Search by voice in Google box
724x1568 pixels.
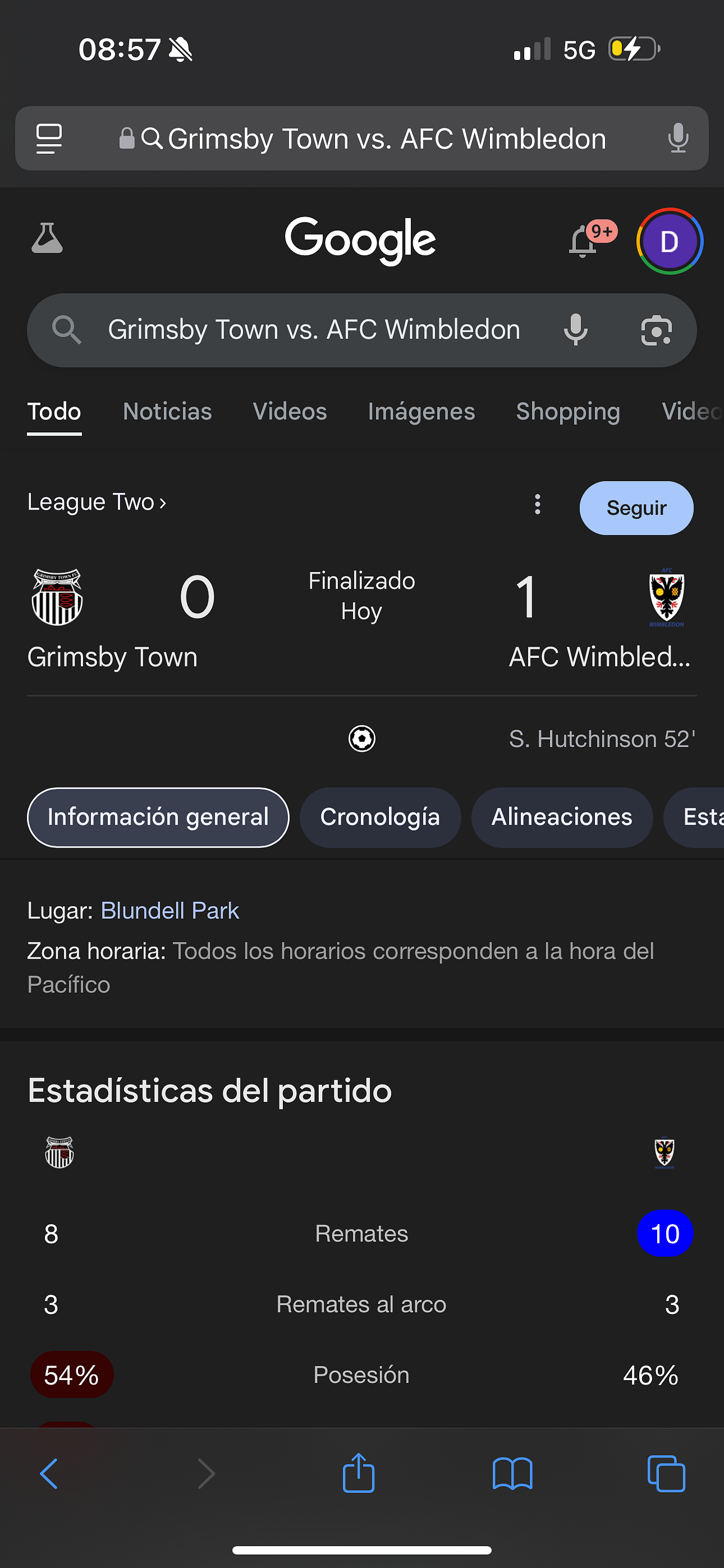point(575,330)
